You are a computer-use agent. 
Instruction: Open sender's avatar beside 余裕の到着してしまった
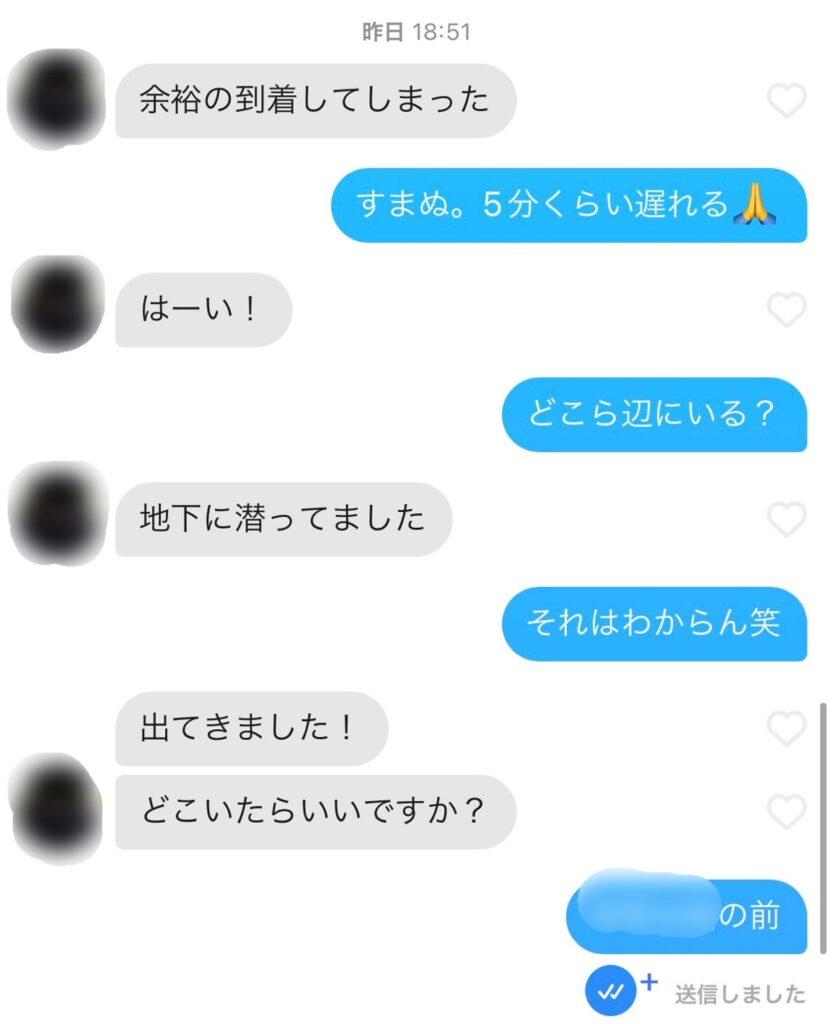[55, 100]
